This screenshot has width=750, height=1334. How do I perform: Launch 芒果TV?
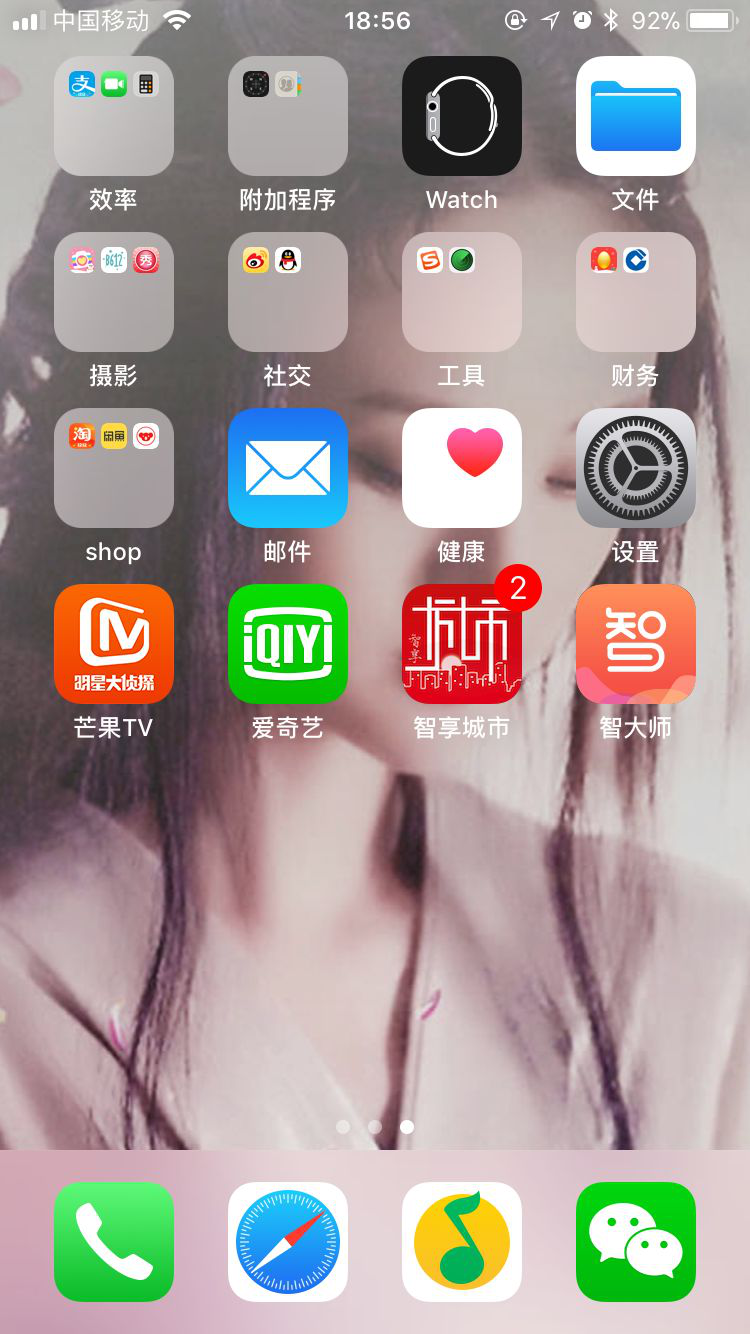(113, 644)
